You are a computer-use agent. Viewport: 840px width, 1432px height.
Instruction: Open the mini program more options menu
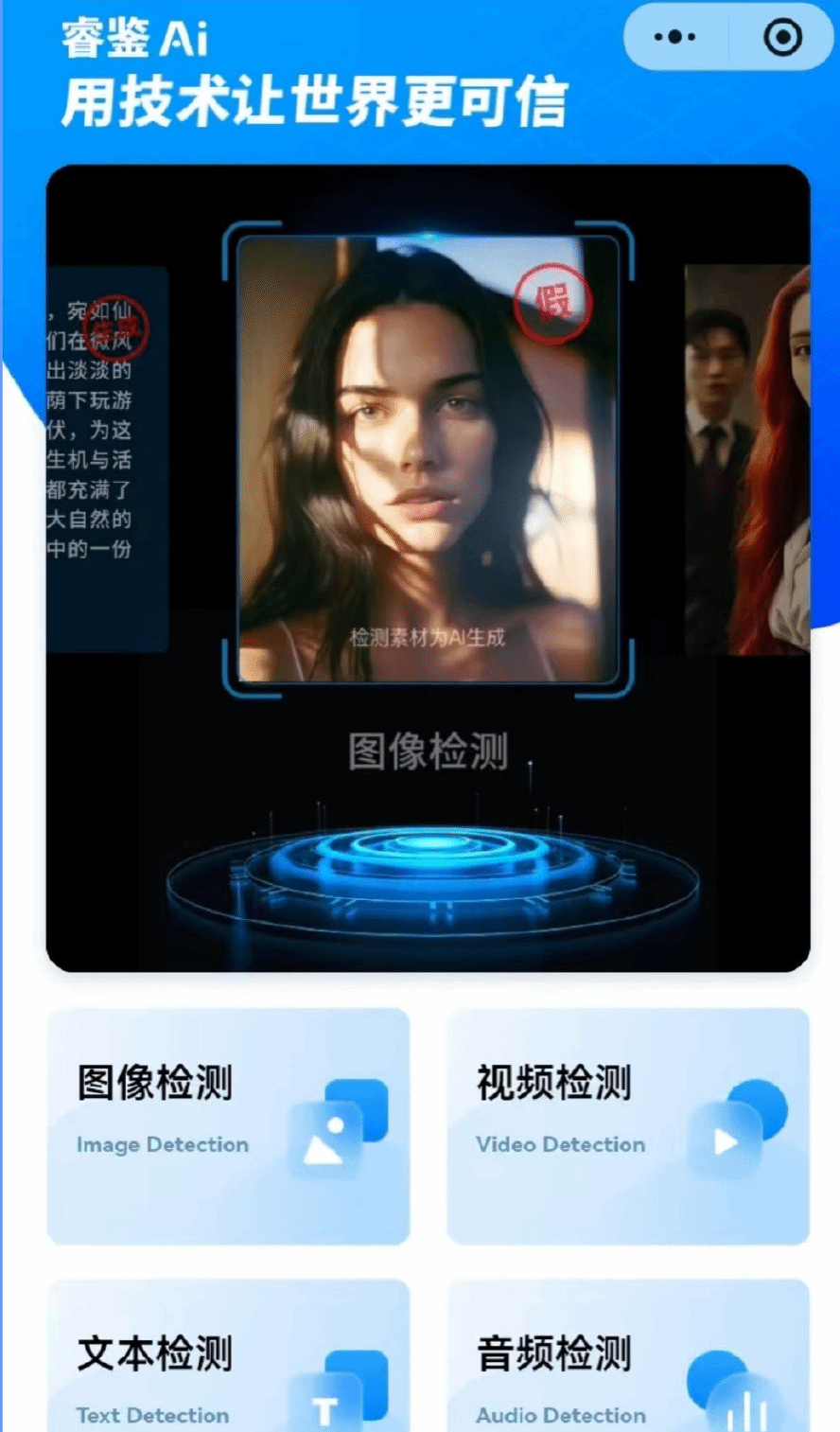[675, 38]
